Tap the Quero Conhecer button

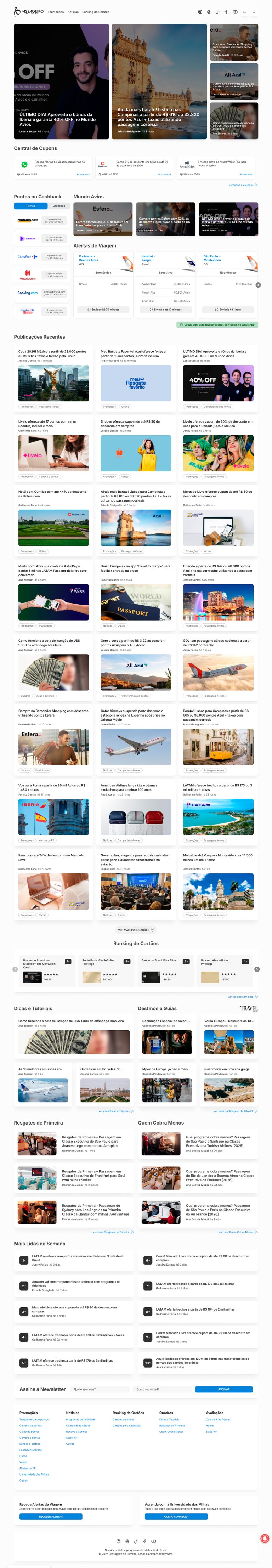point(176,1516)
